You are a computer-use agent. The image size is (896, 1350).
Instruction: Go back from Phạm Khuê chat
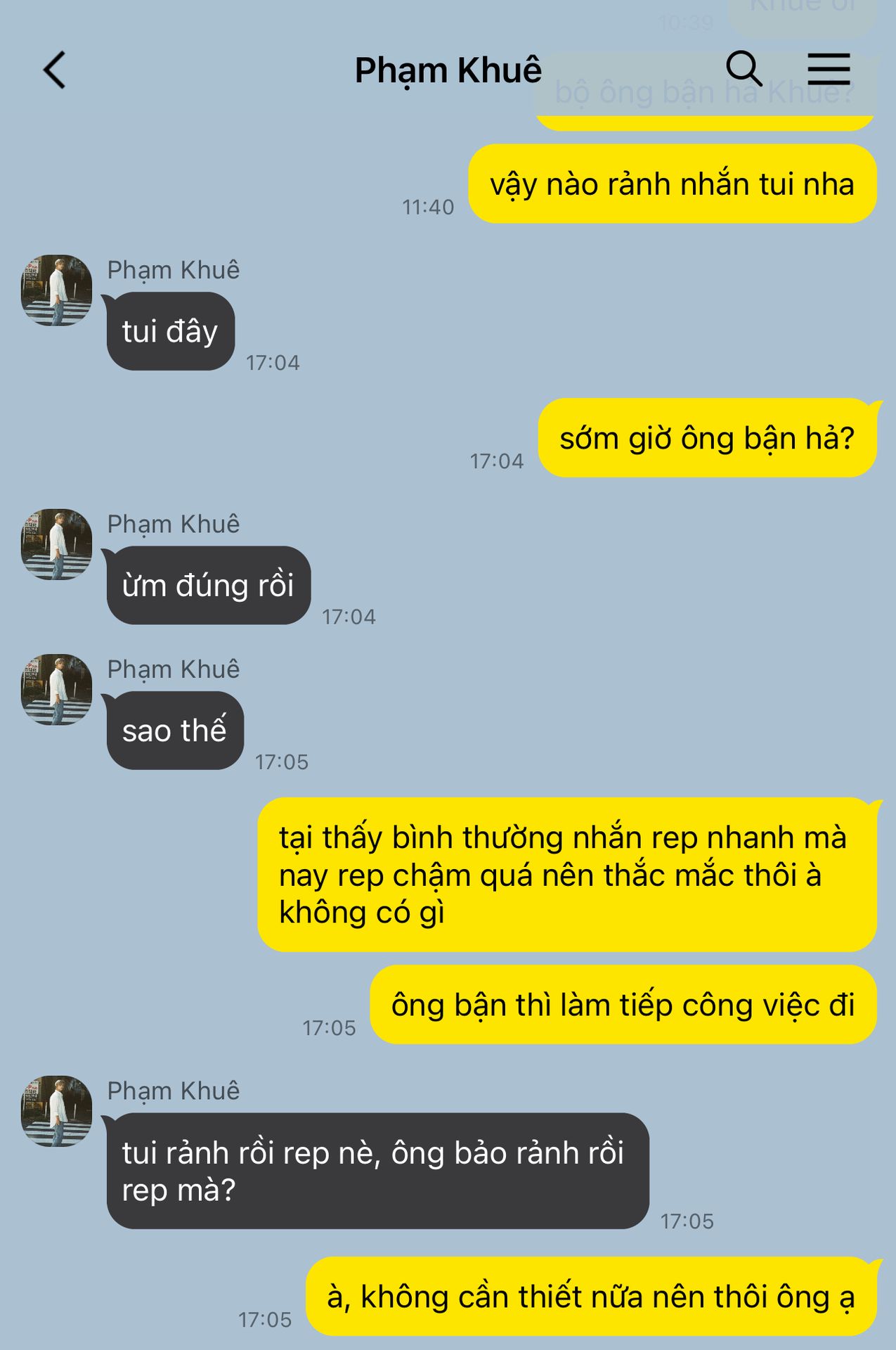tap(54, 70)
